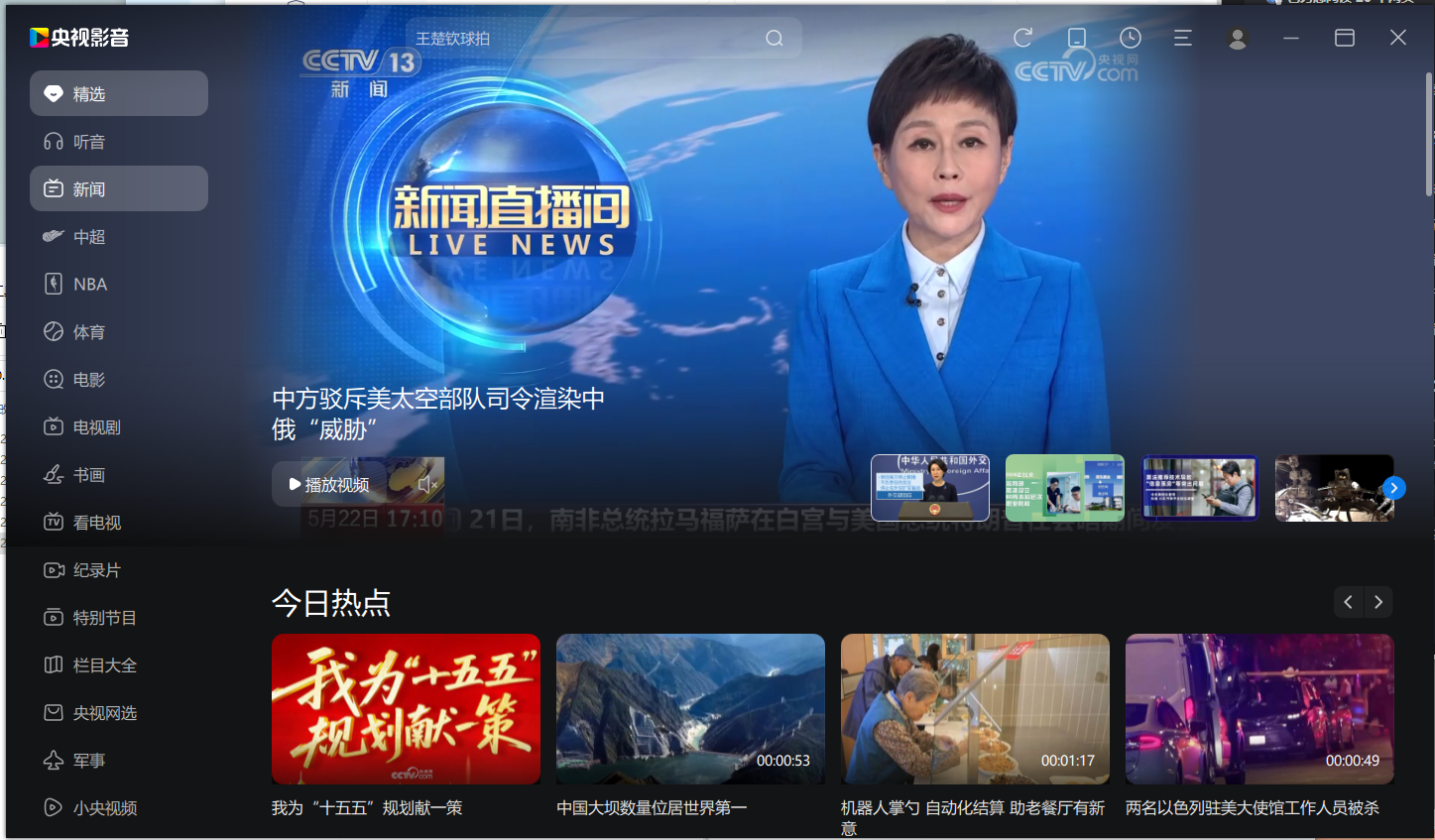The width and height of the screenshot is (1435, 840).
Task: Tap the search magnifier icon
Action: point(775,39)
